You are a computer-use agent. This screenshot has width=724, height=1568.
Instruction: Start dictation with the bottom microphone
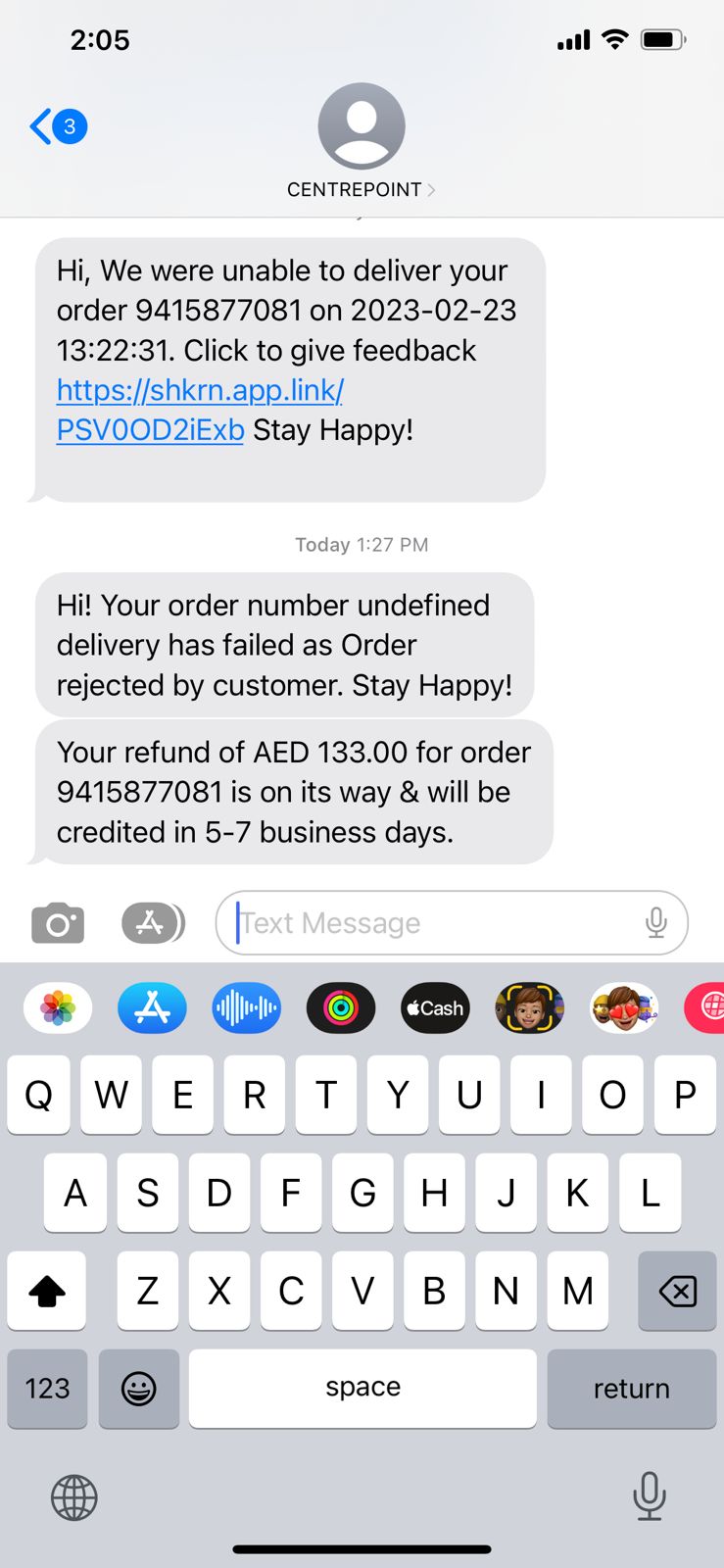[x=649, y=1495]
